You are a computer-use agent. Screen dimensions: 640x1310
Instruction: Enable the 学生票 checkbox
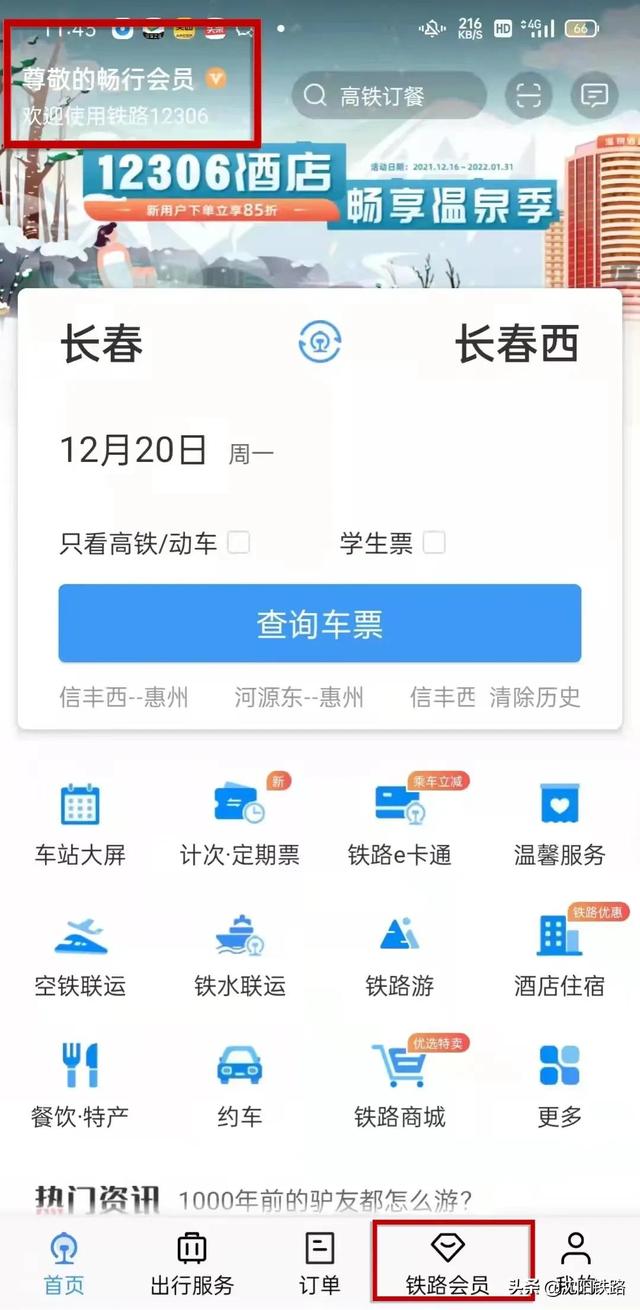pos(434,543)
